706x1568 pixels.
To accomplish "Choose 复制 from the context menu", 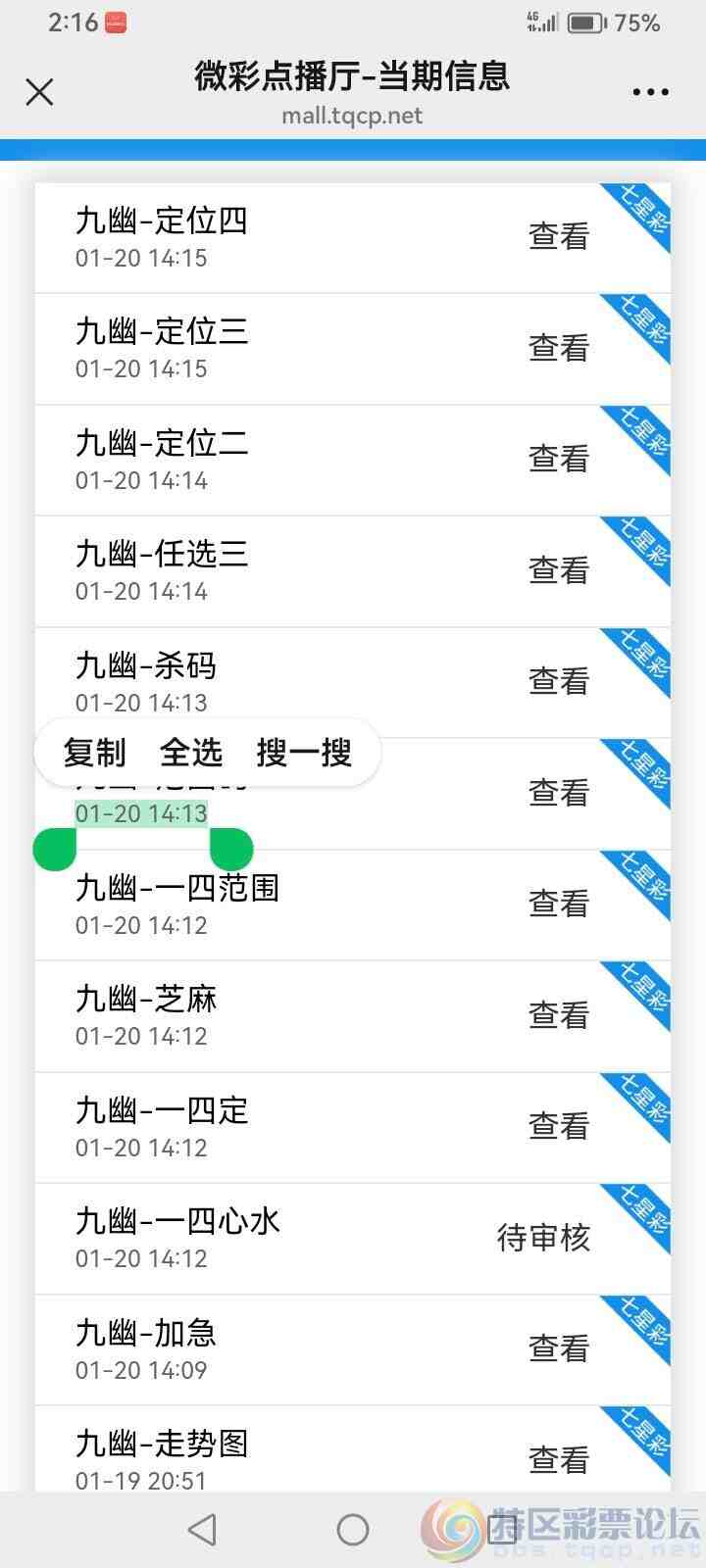I will pyautogui.click(x=94, y=752).
